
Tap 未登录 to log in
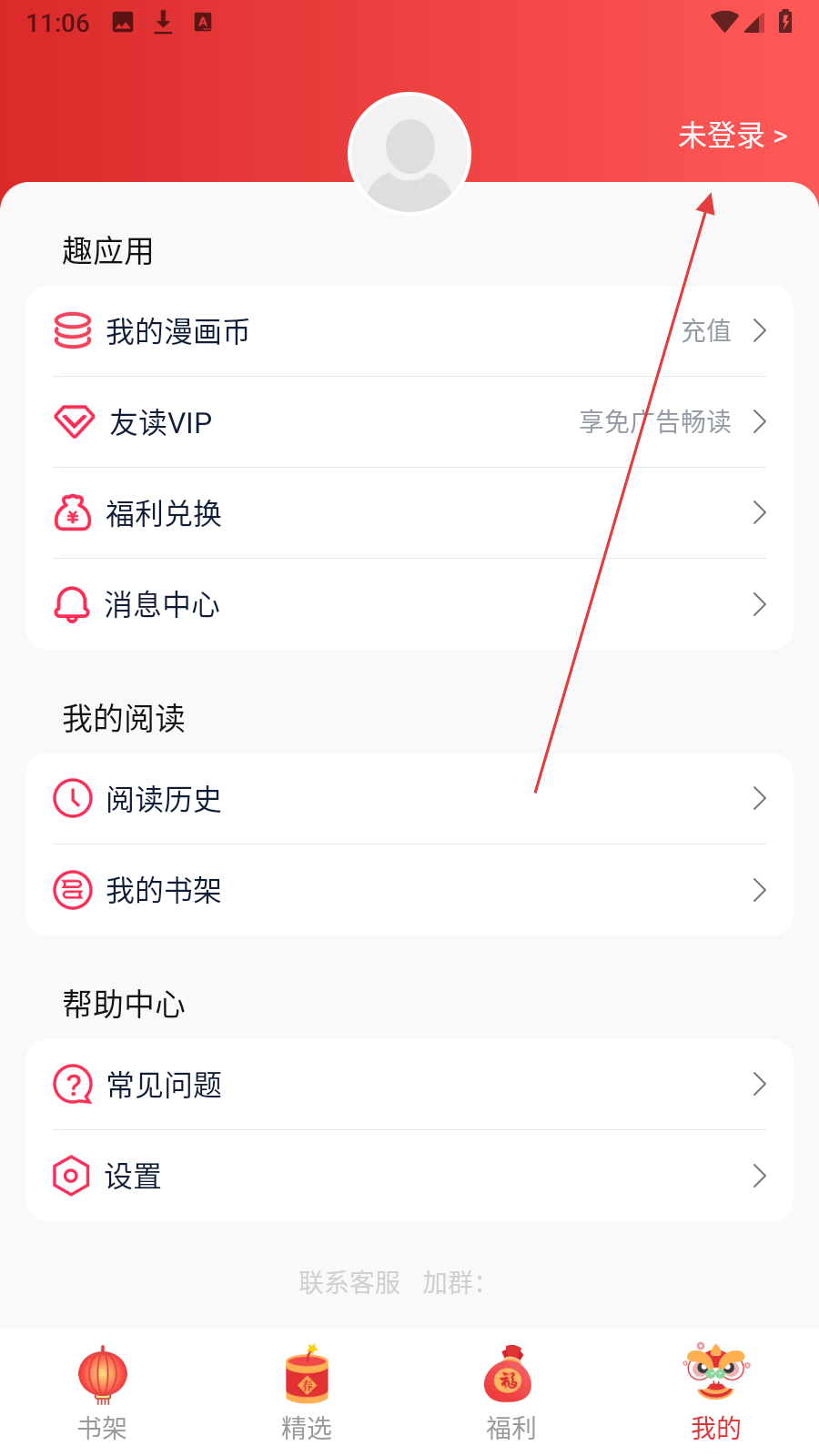732,136
